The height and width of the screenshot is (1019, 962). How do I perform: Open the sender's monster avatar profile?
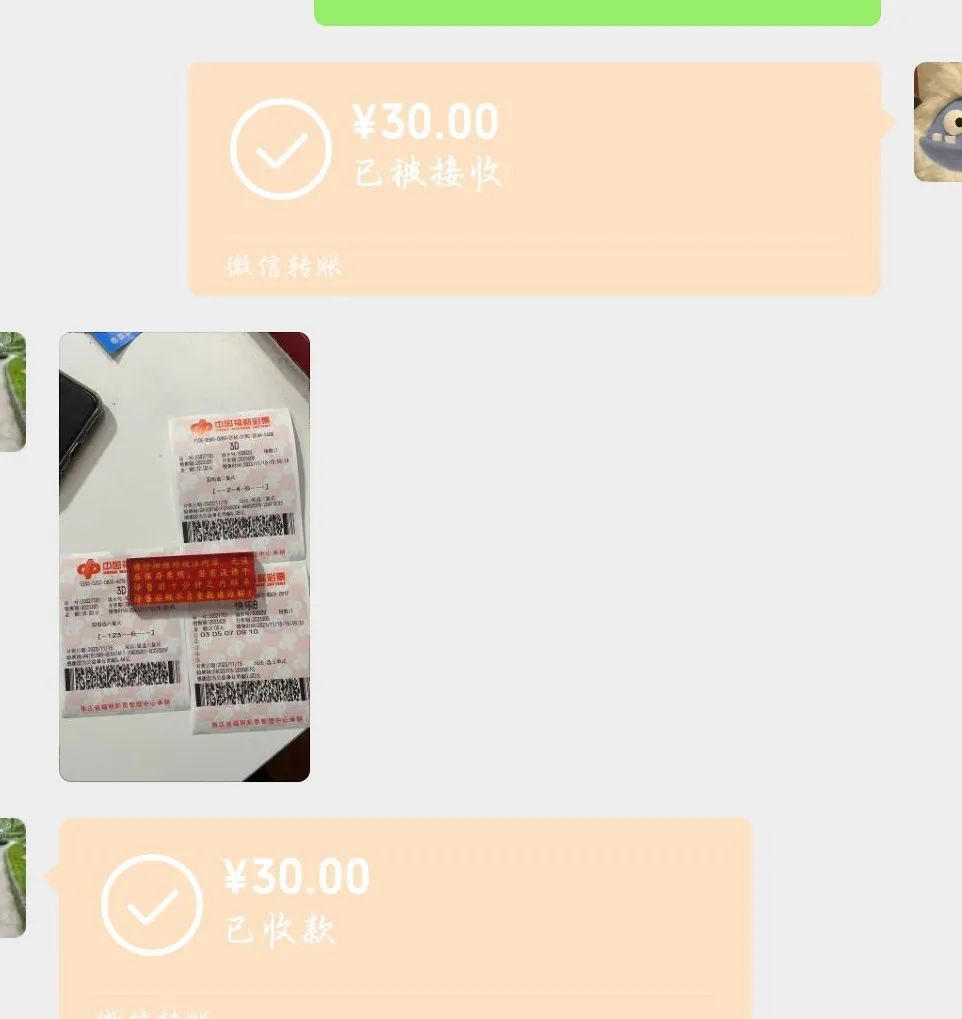pos(938,122)
